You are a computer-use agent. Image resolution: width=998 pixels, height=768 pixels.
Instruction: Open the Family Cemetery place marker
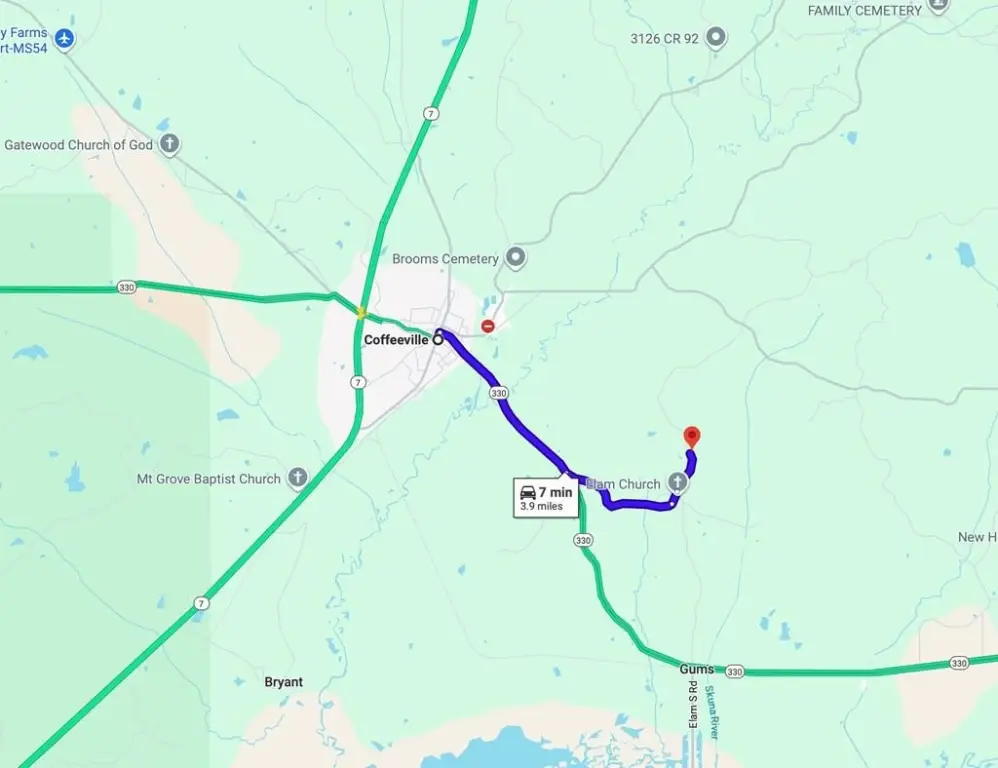[x=937, y=6]
